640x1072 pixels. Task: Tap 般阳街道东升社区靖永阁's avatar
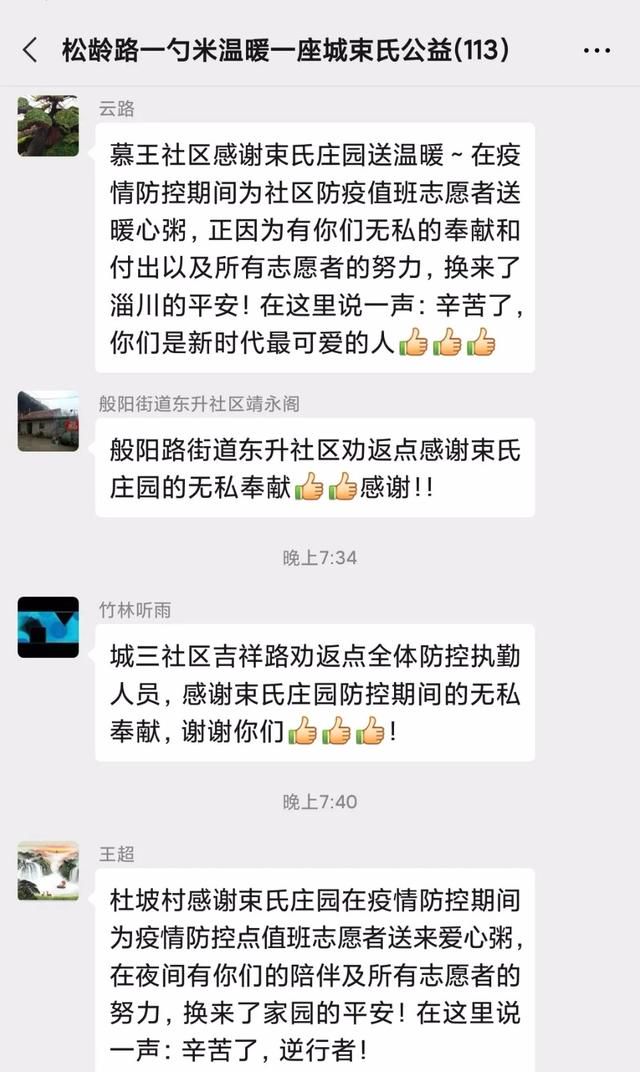[48, 421]
